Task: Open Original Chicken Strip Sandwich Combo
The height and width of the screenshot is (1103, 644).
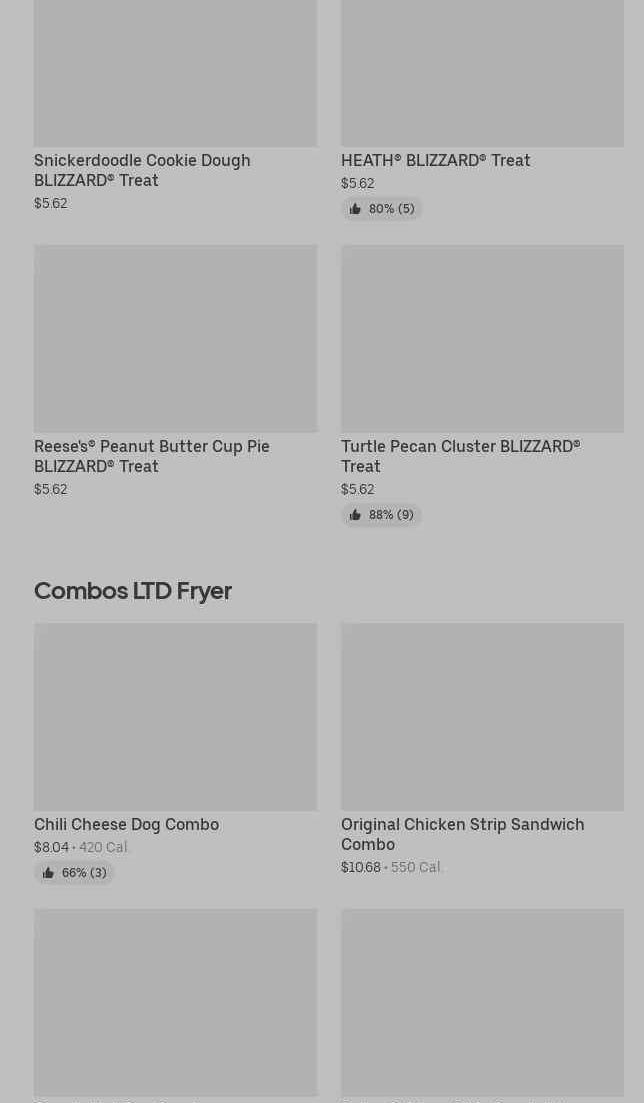Action: pyautogui.click(x=482, y=749)
